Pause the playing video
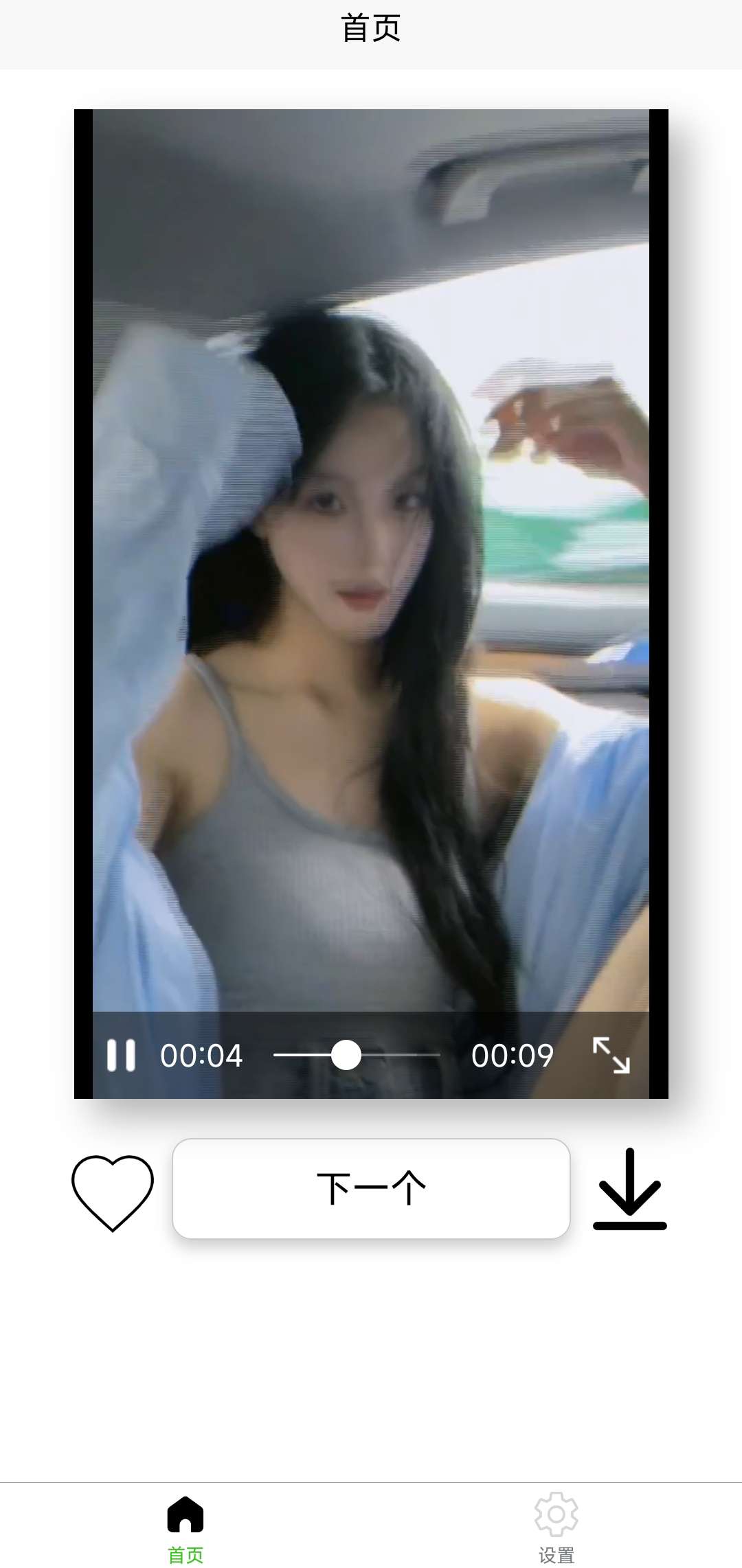The width and height of the screenshot is (742, 1568). point(121,1055)
